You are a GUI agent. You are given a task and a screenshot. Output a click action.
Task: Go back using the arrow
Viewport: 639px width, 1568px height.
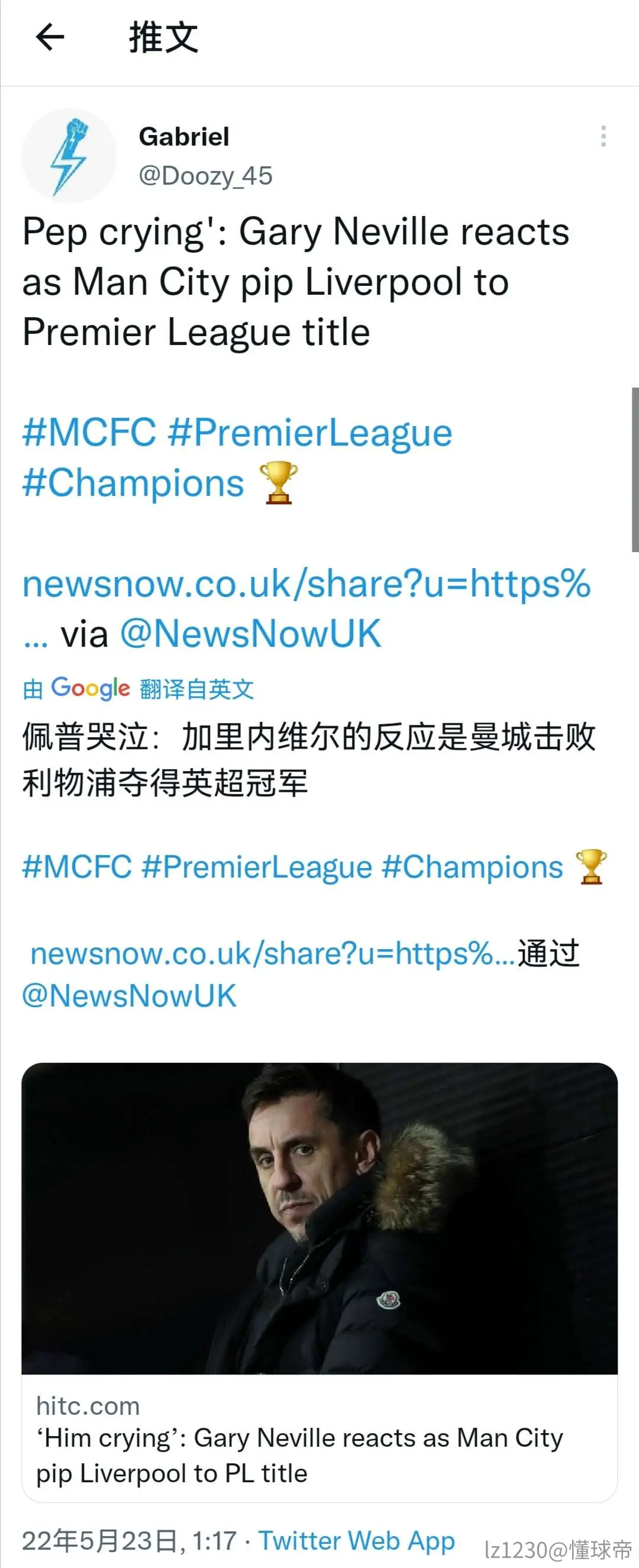tap(50, 37)
